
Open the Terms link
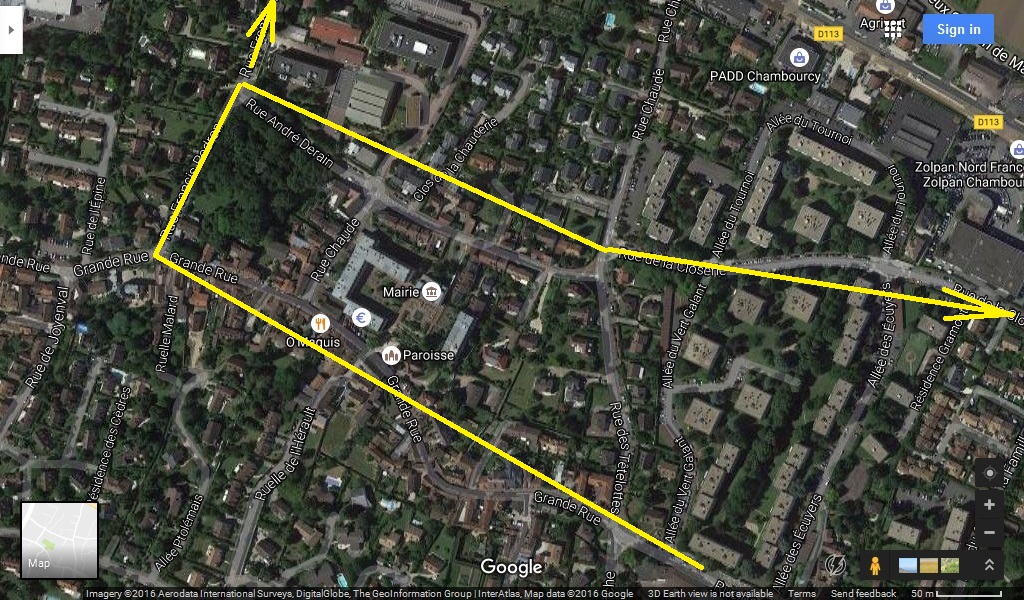(x=802, y=594)
